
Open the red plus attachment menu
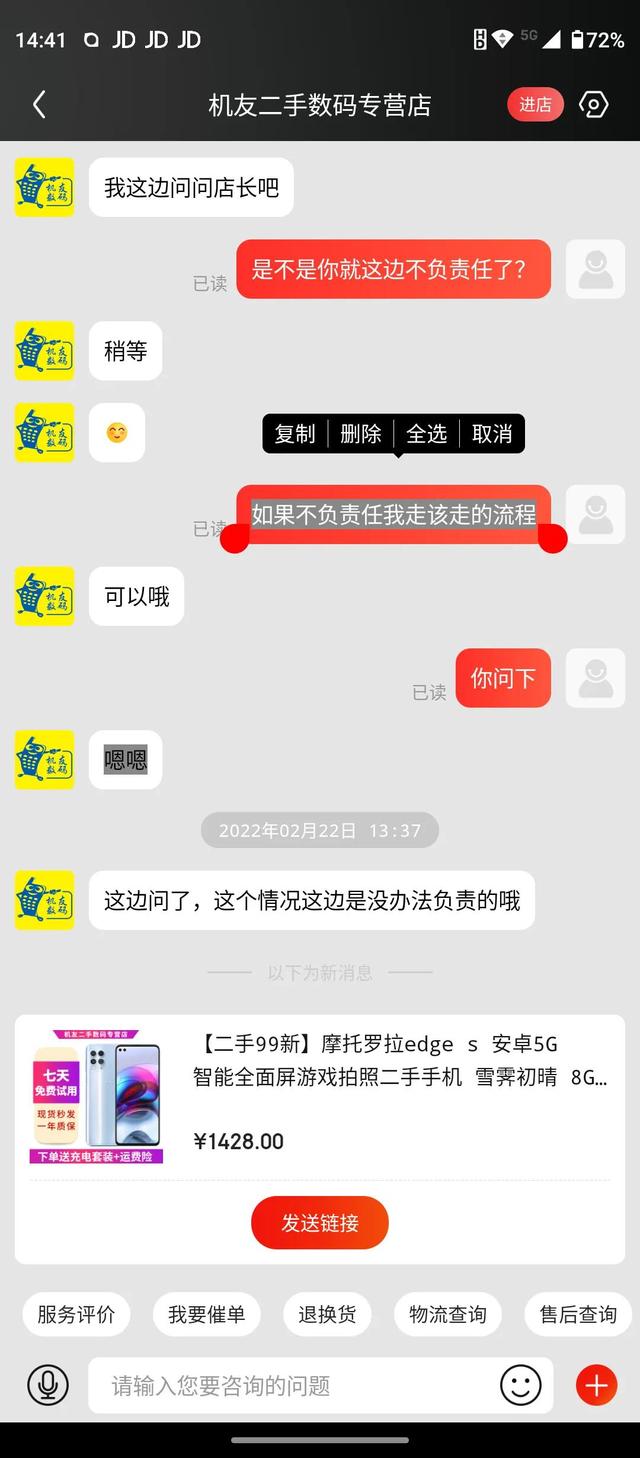click(x=596, y=1385)
